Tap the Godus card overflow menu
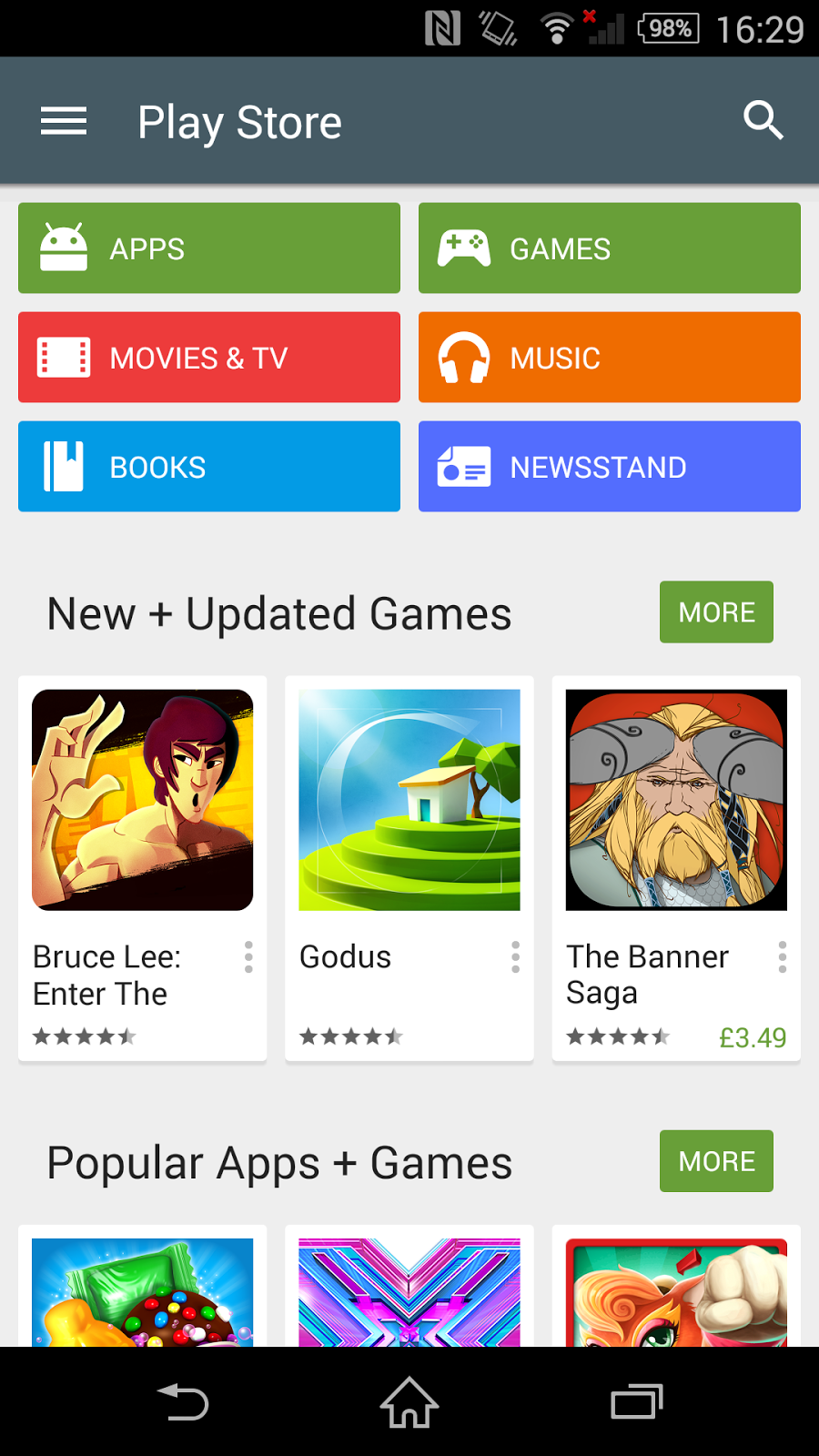The image size is (819, 1456). 515,957
